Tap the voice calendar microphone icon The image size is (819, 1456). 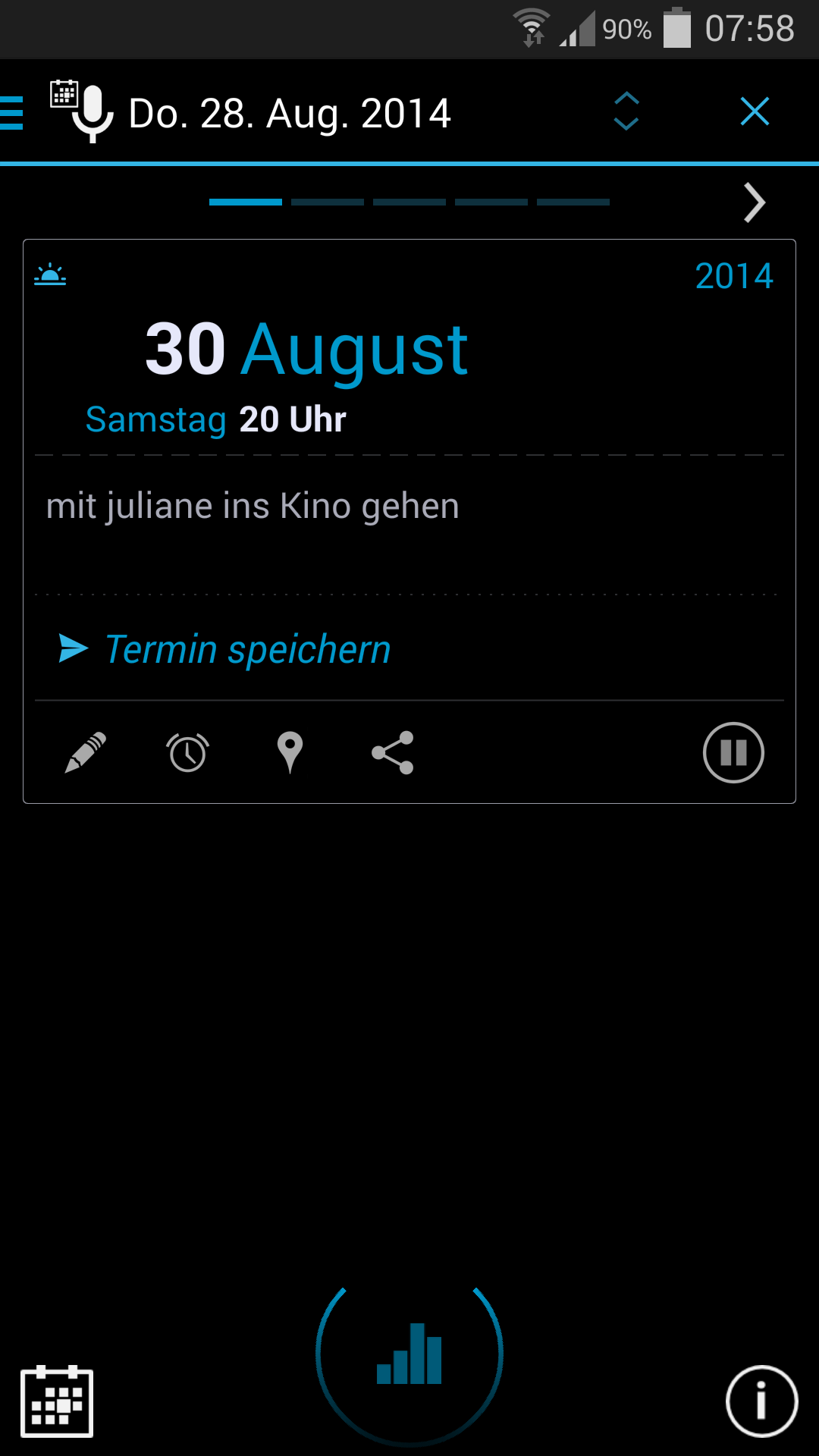tap(82, 112)
